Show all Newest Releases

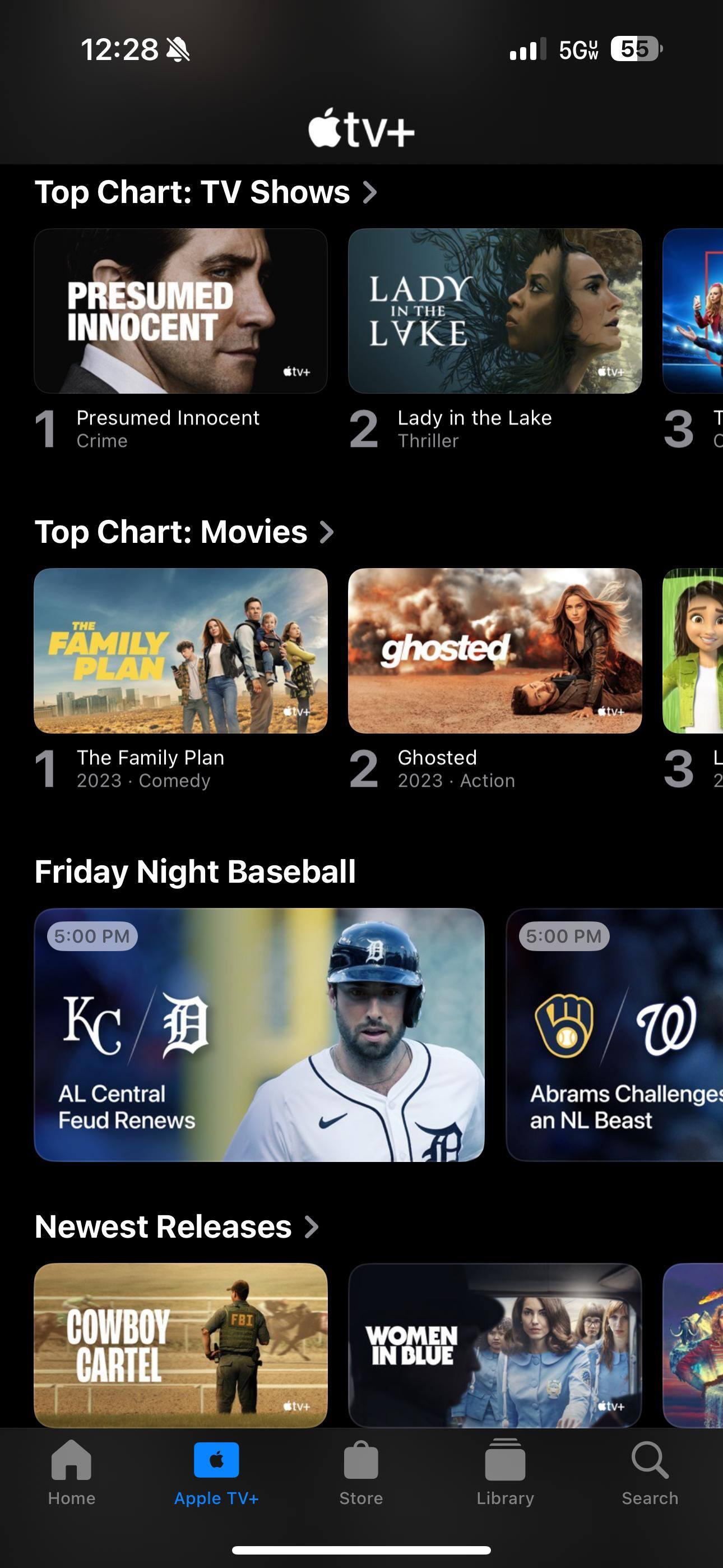(177, 1226)
